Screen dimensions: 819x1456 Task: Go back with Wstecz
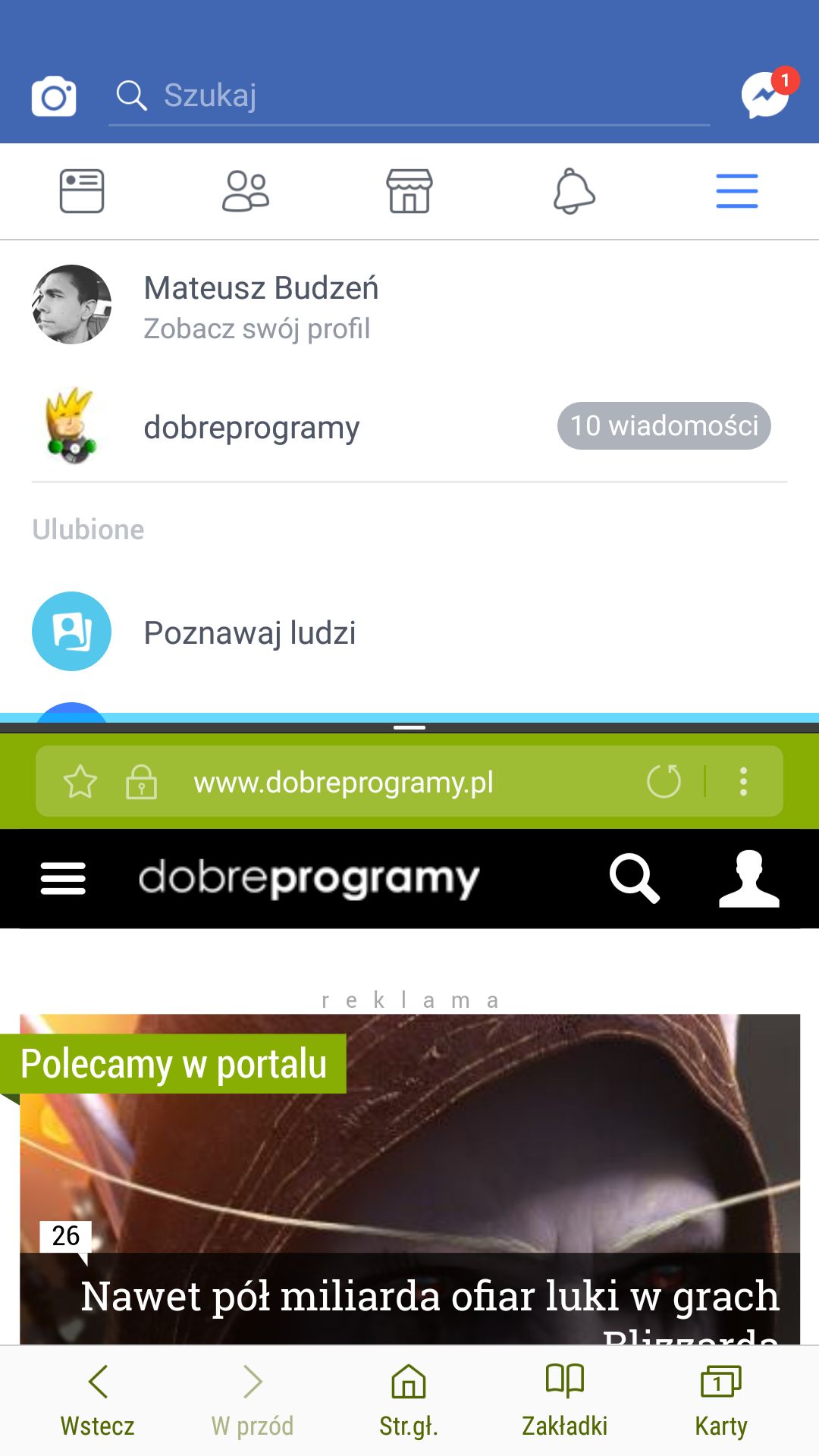point(98,1401)
